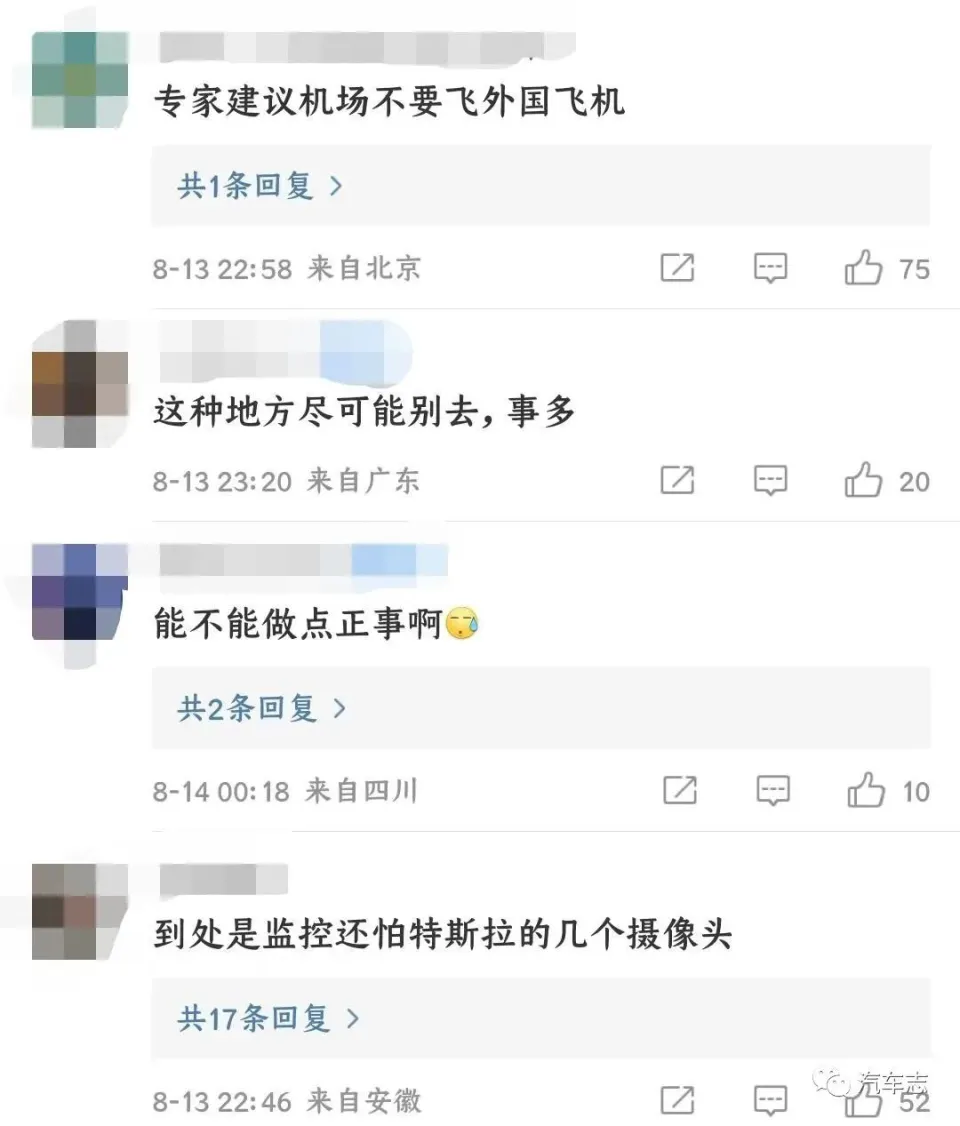This screenshot has width=960, height=1126.
Task: Open the 共2条回复 replies
Action: (x=262, y=709)
